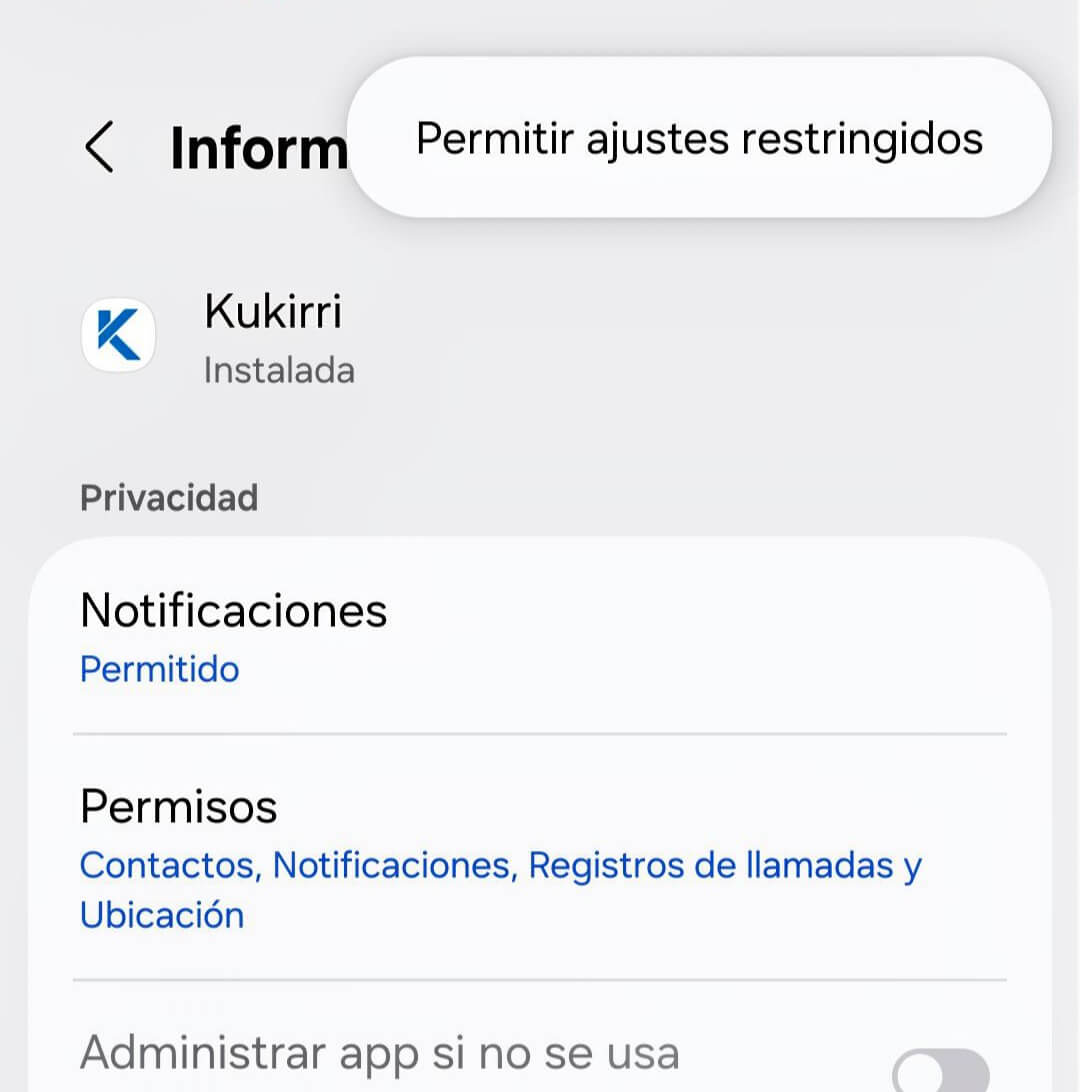Viewport: 1080px width, 1092px height.
Task: Go back from app information
Action: [x=99, y=148]
